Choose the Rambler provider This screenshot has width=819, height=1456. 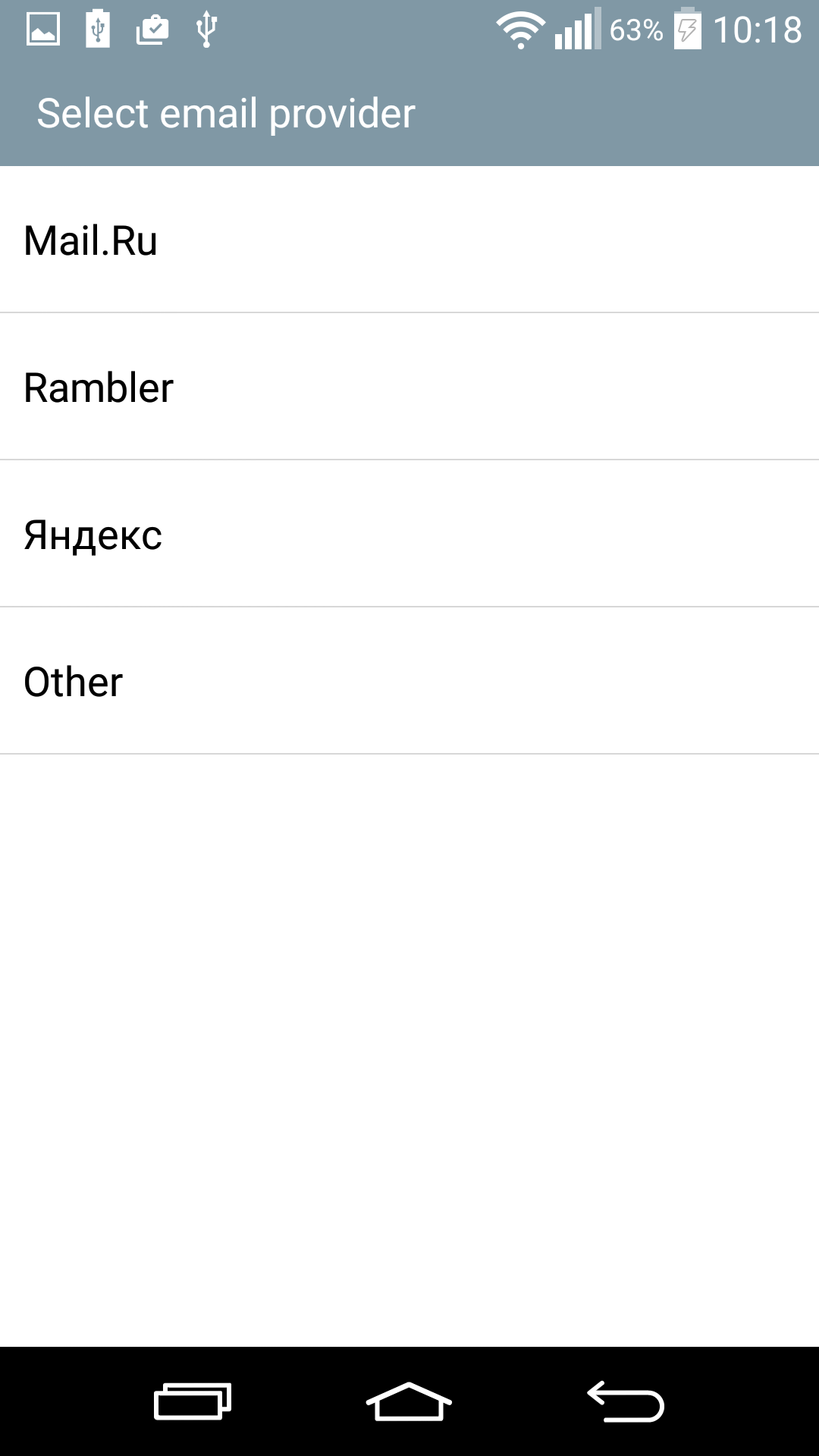[409, 386]
